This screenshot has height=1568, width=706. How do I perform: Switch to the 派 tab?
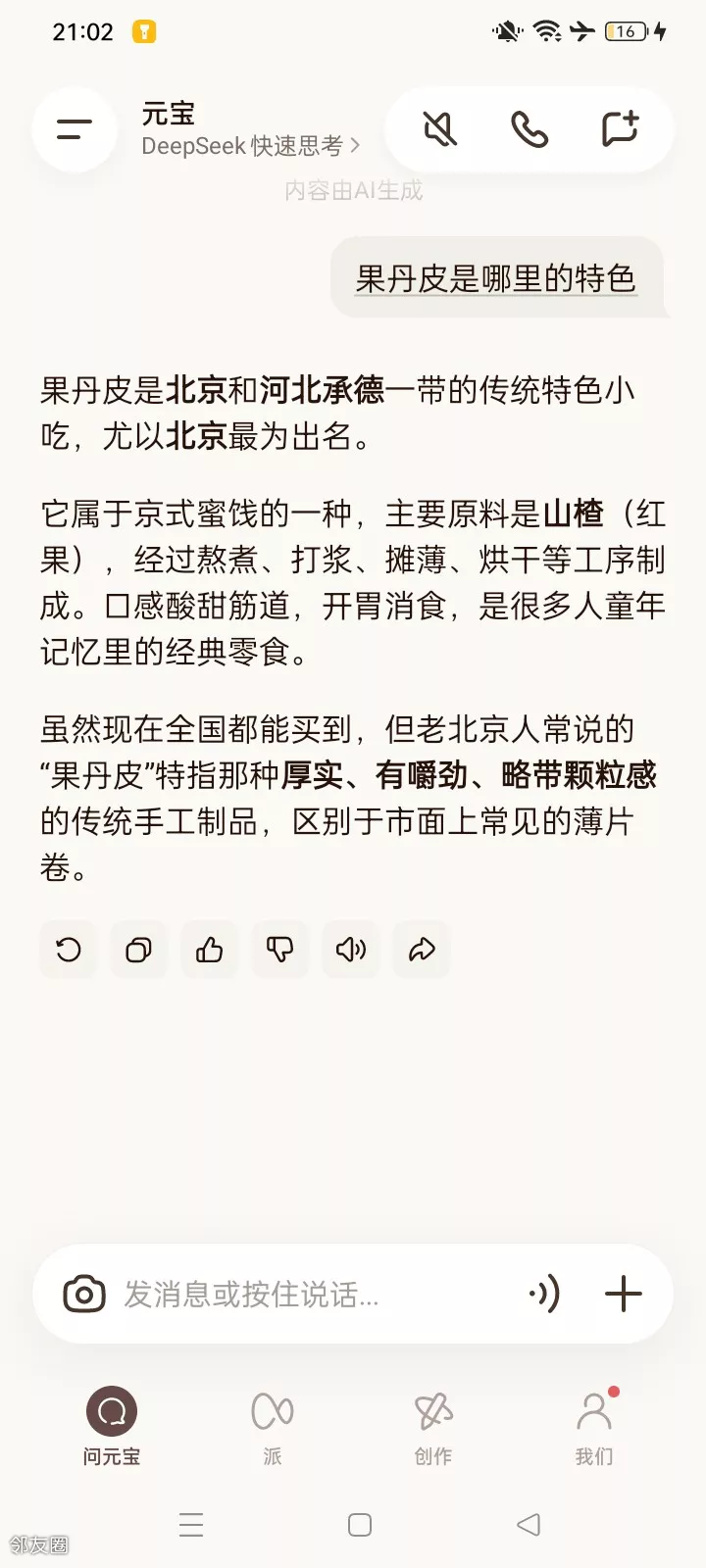tap(273, 1426)
